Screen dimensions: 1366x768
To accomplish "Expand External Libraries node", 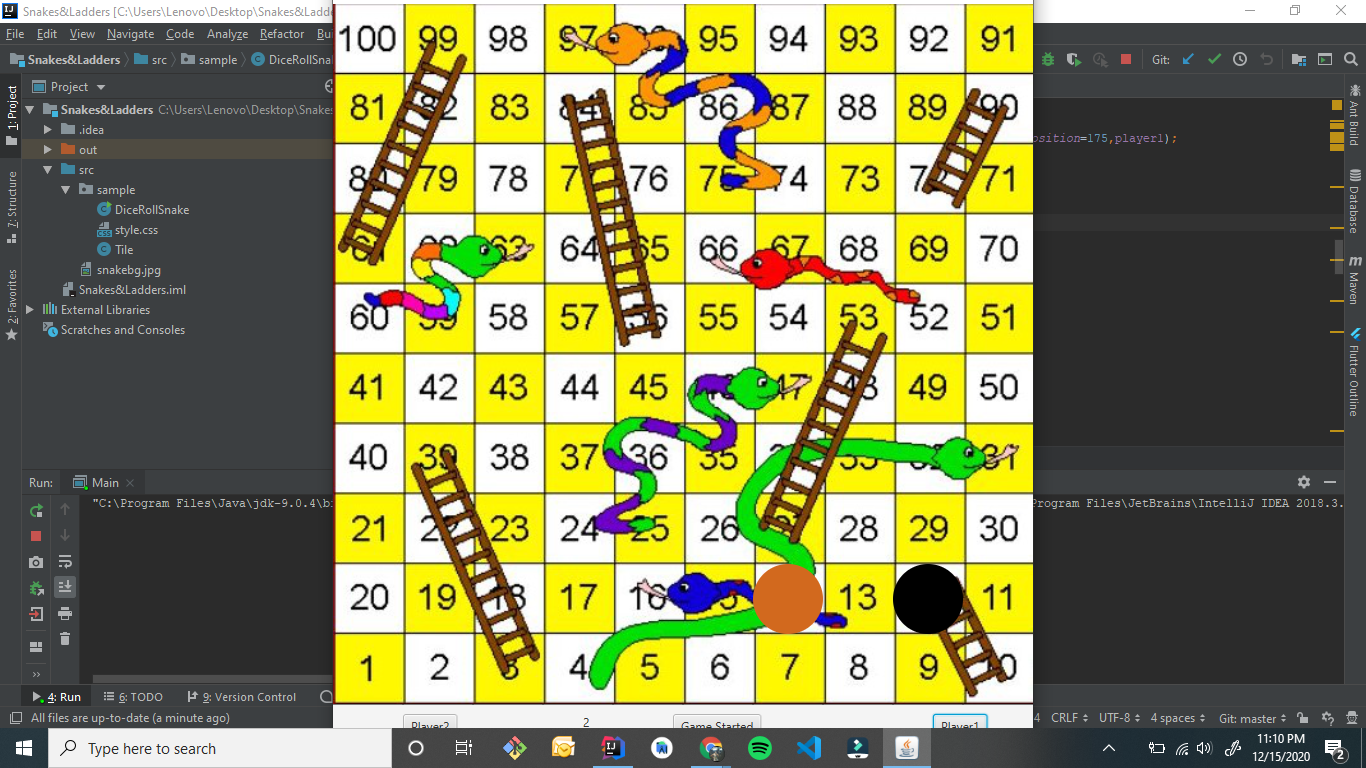I will click(30, 310).
